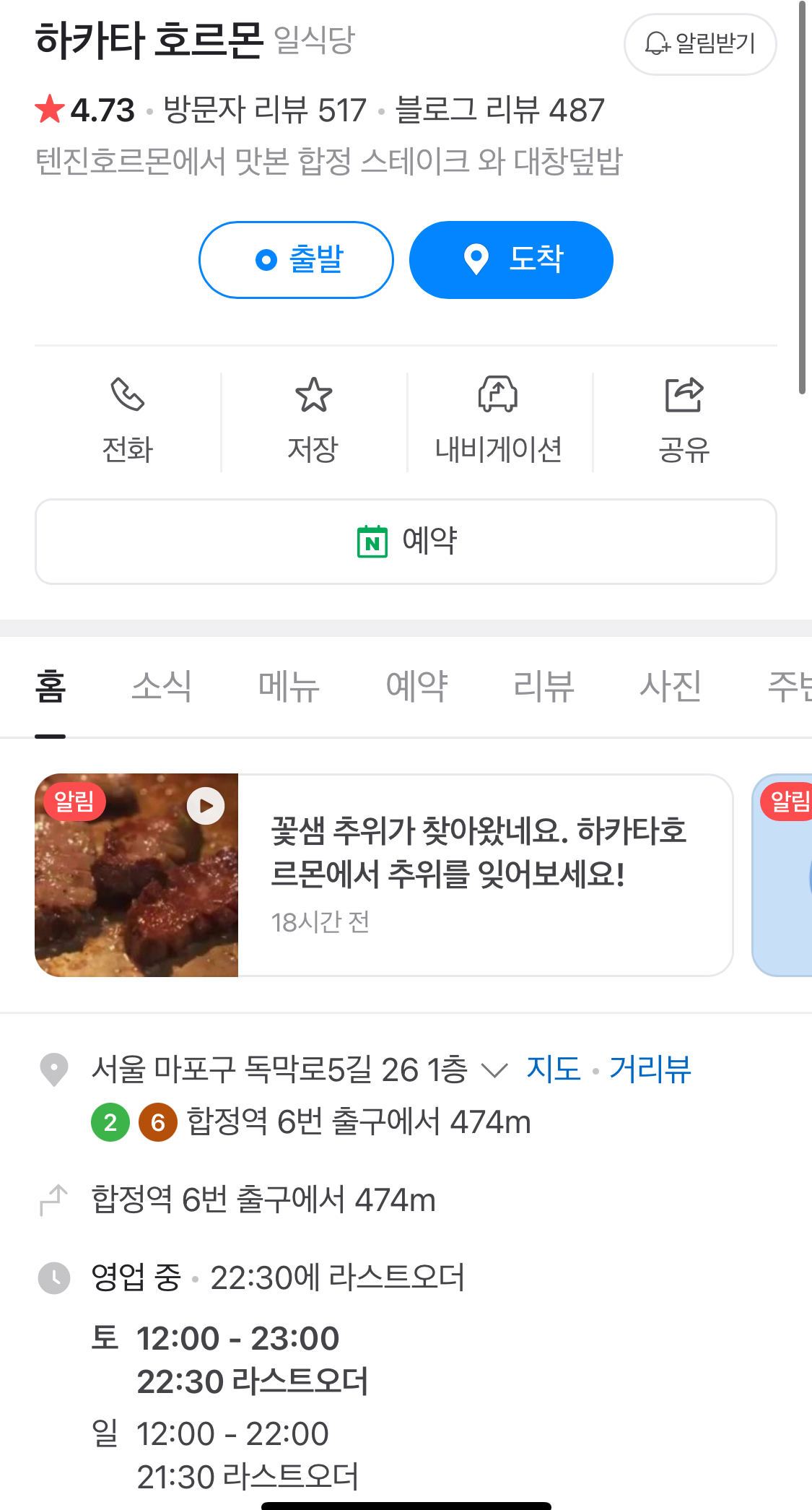This screenshot has width=812, height=1510.
Task: Open 내비게이션 car navigation
Action: [499, 422]
